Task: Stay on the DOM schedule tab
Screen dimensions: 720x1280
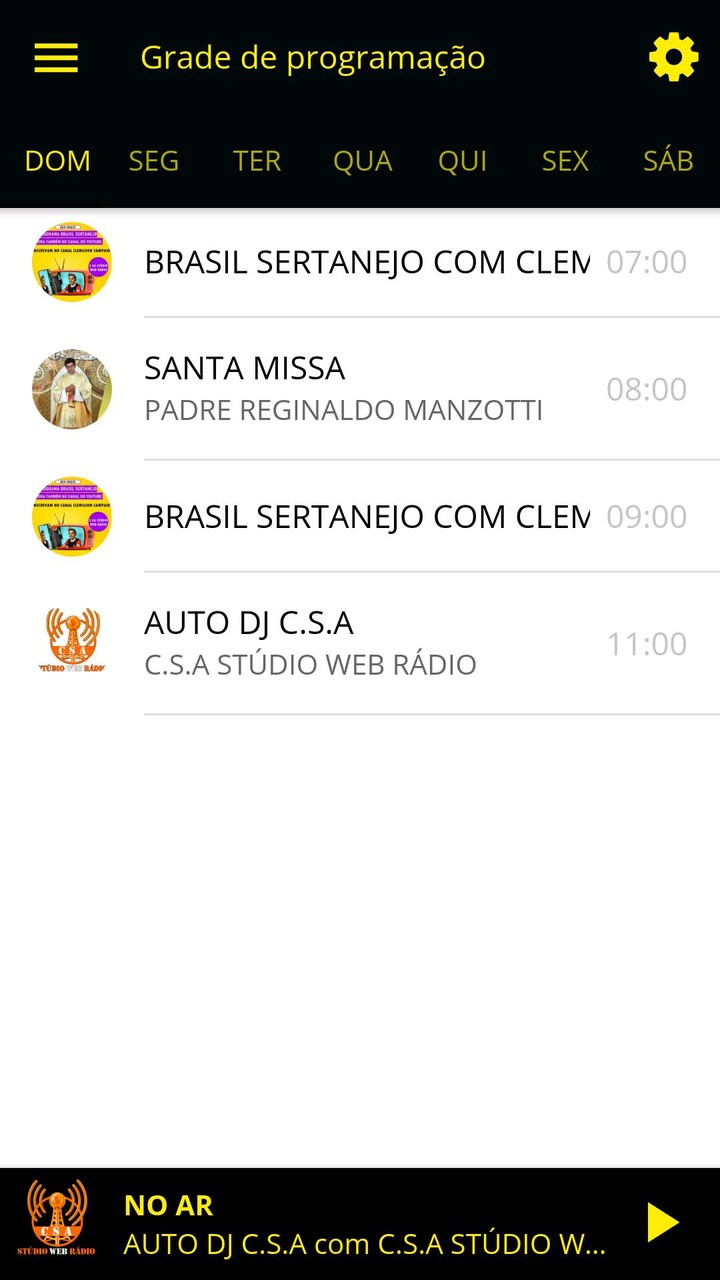Action: pyautogui.click(x=57, y=160)
